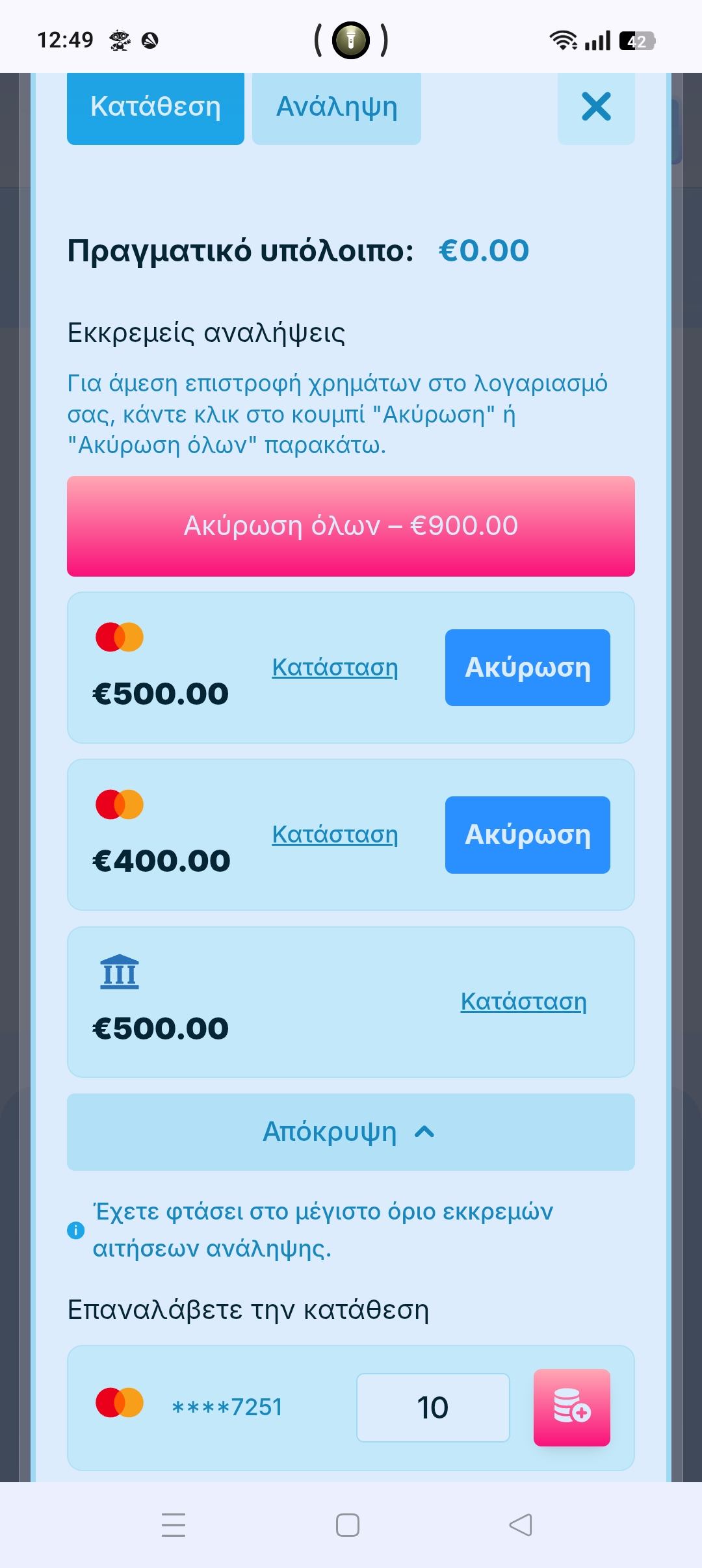Collapse the list with Απόκρυψη
This screenshot has width=702, height=1568.
(x=351, y=1132)
